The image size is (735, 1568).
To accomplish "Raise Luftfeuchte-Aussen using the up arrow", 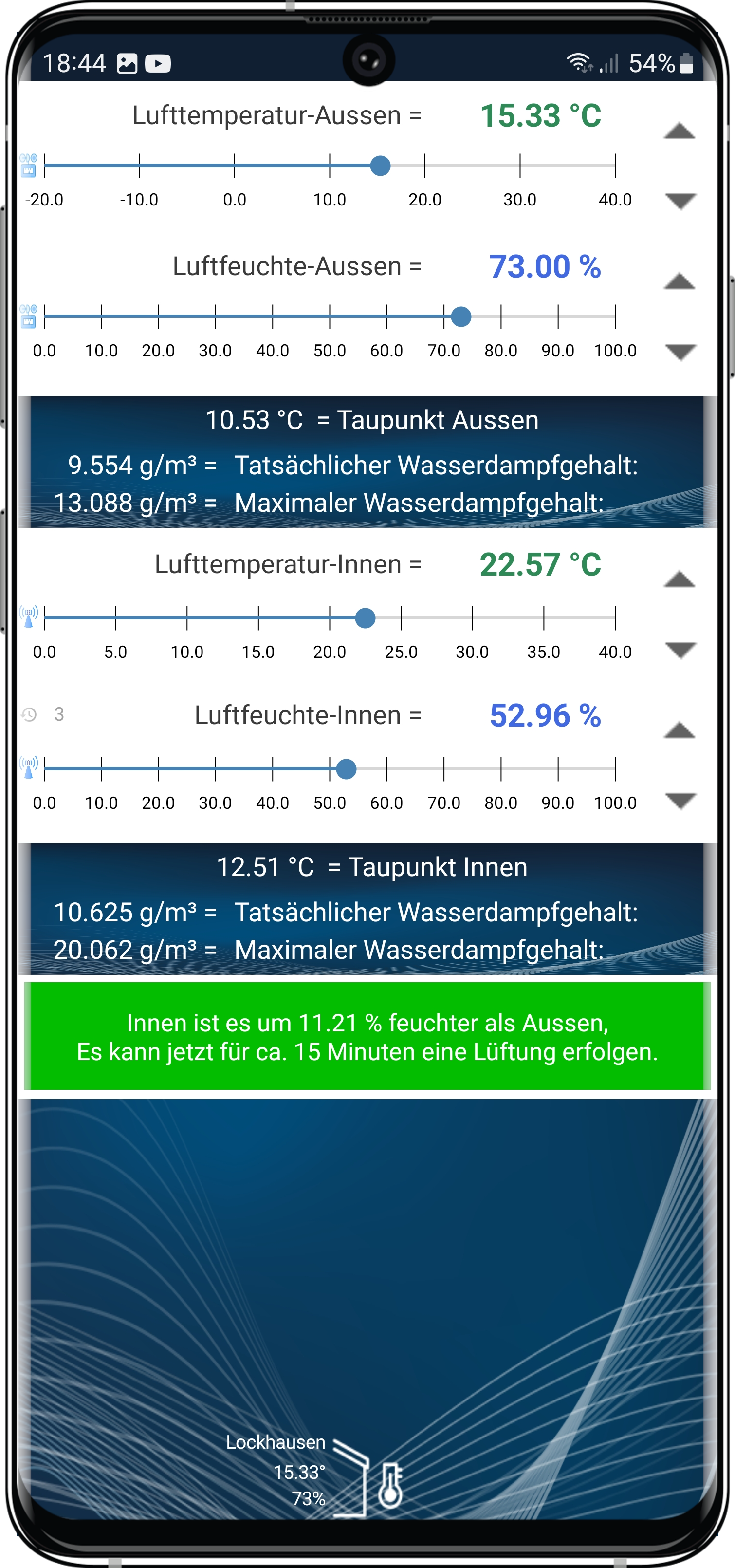I will pyautogui.click(x=679, y=281).
